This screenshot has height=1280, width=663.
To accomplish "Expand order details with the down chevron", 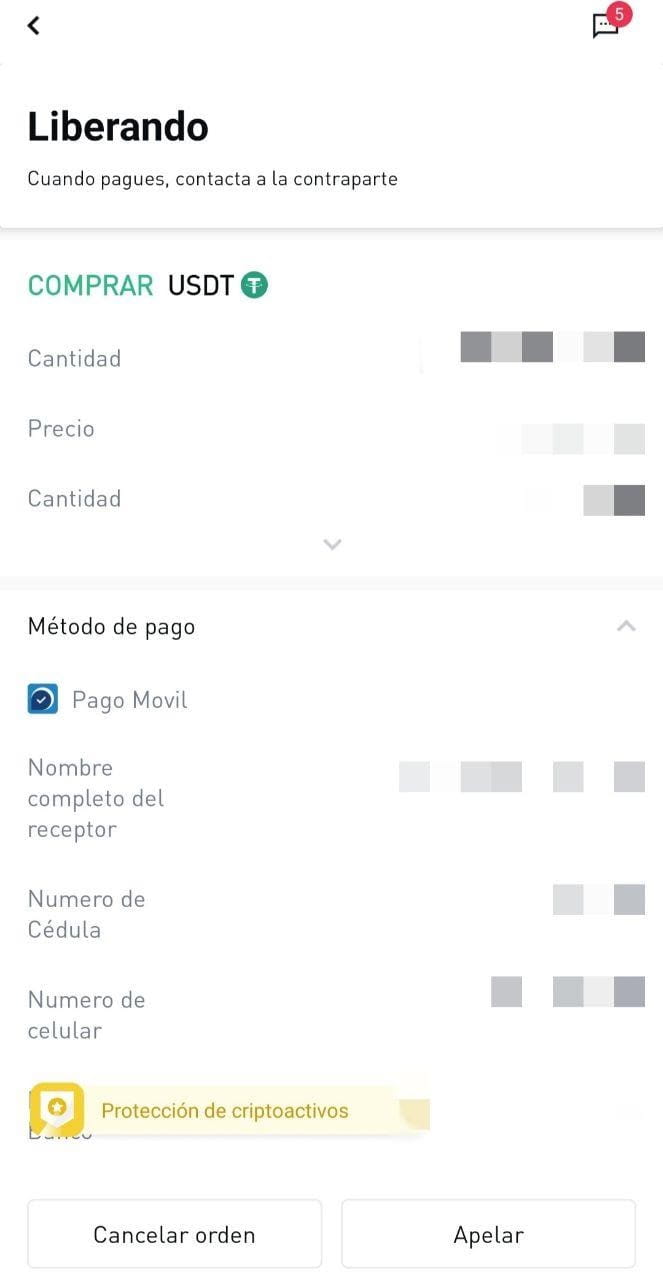I will 333,545.
